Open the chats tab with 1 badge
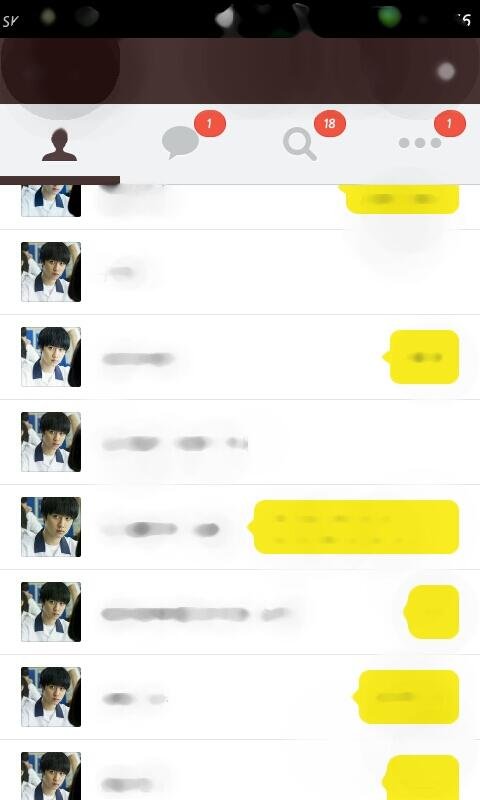 [x=180, y=144]
